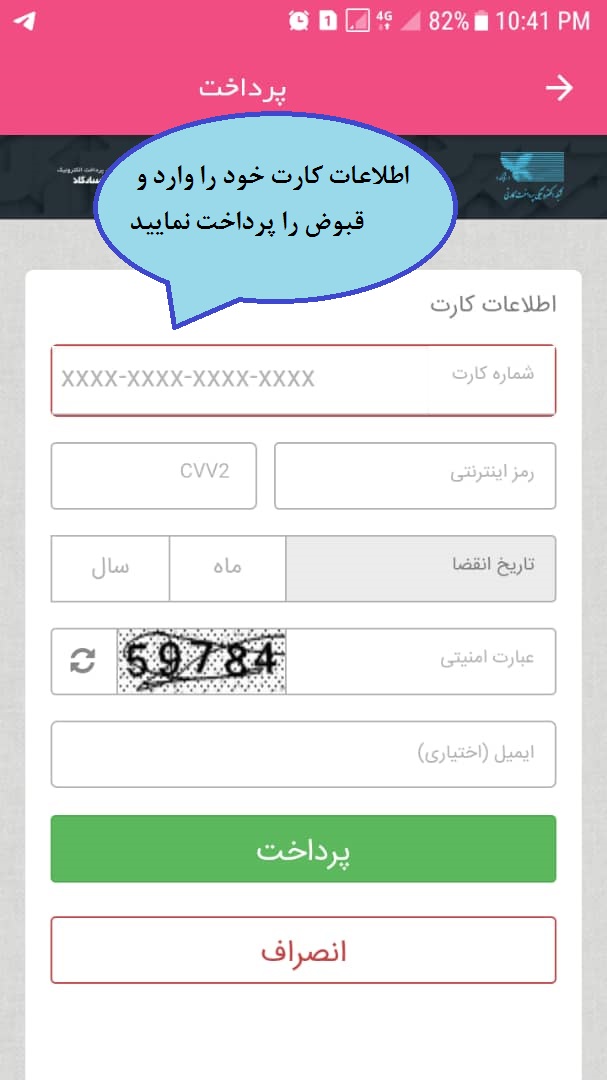Image resolution: width=607 pixels, height=1080 pixels.
Task: Enter the CVV2 field
Action: point(153,475)
